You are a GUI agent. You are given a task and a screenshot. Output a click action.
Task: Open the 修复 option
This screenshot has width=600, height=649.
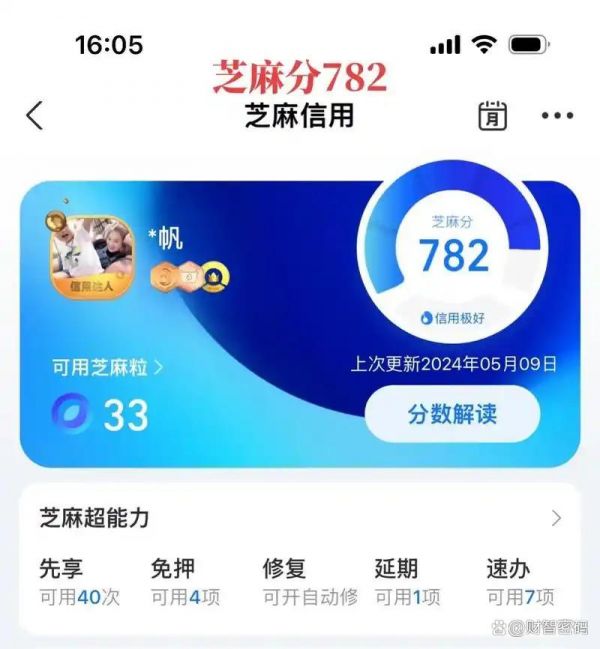(309, 582)
